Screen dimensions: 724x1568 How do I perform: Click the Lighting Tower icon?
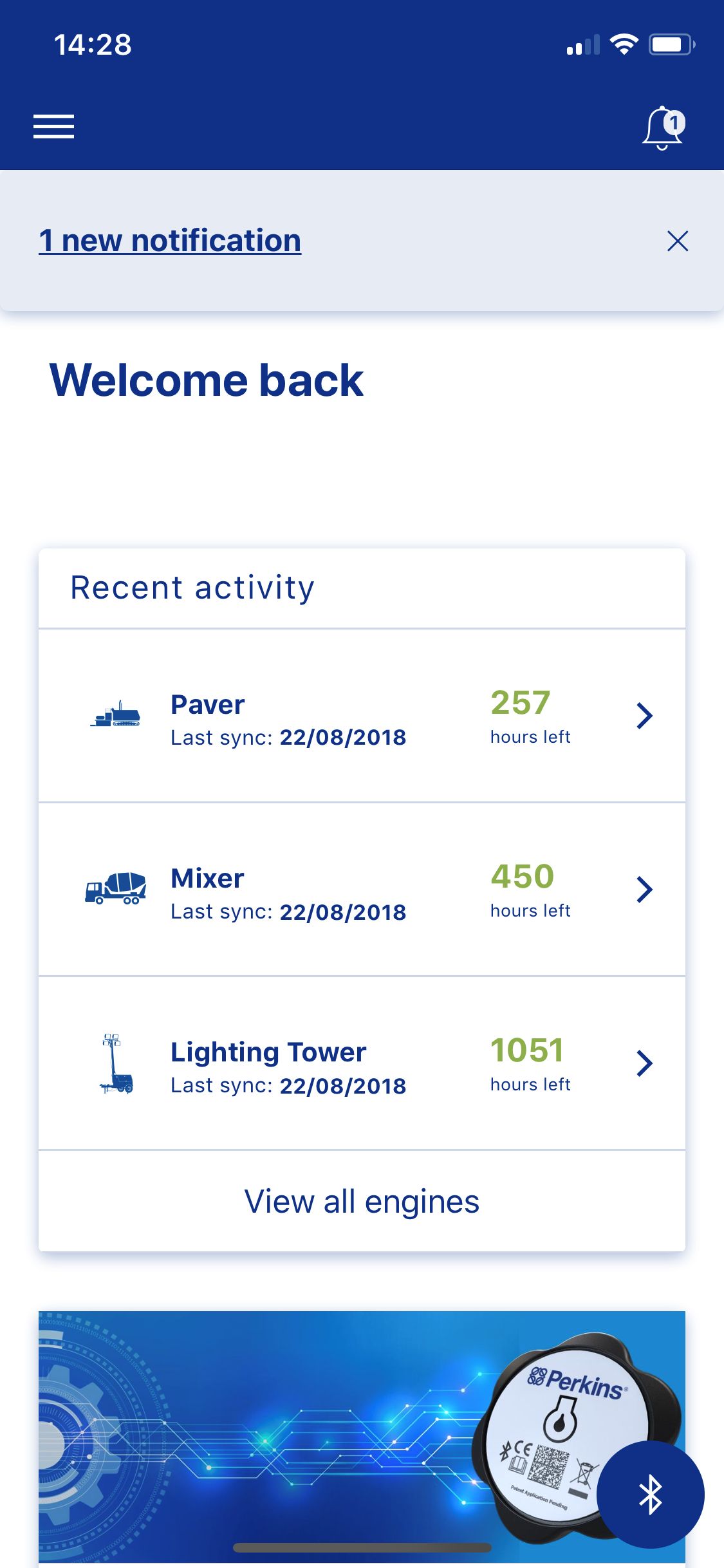point(115,1063)
